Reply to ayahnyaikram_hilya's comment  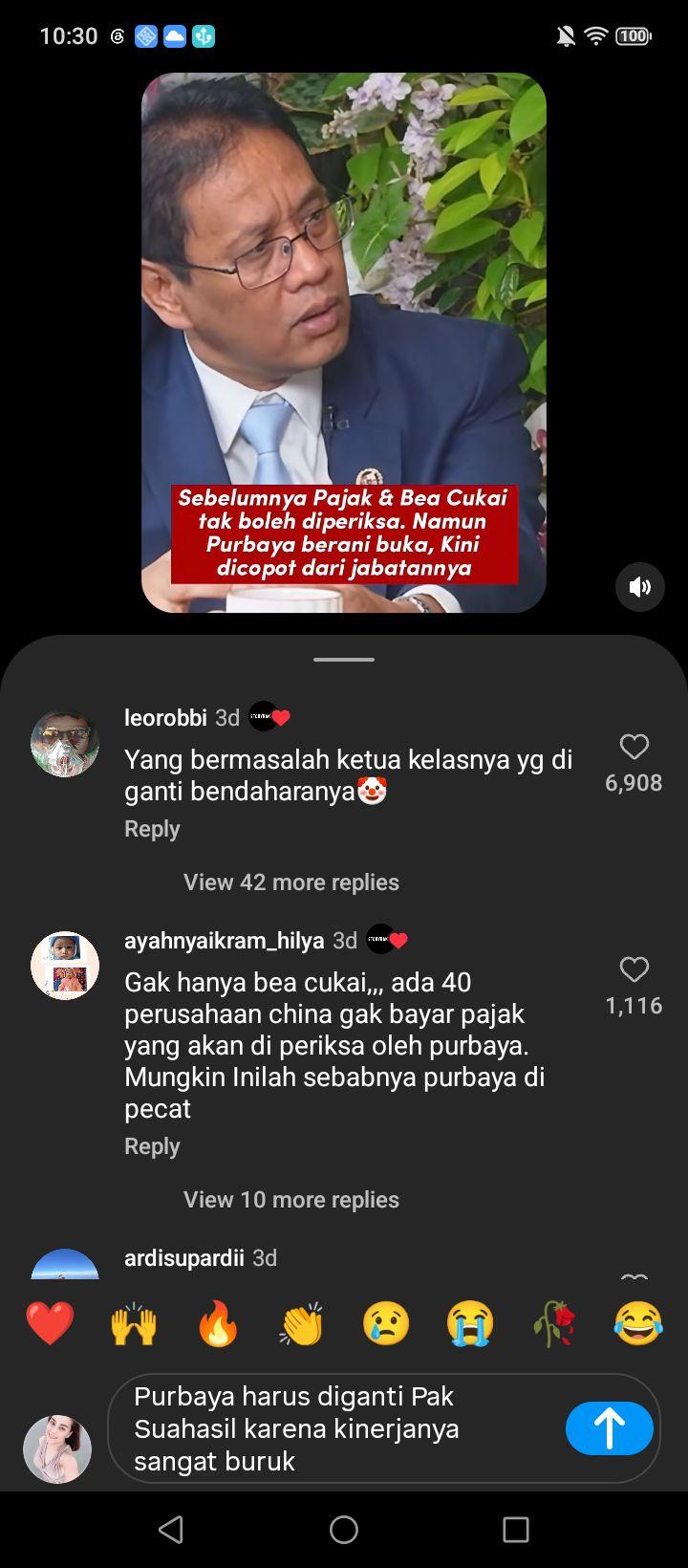[x=152, y=1146]
